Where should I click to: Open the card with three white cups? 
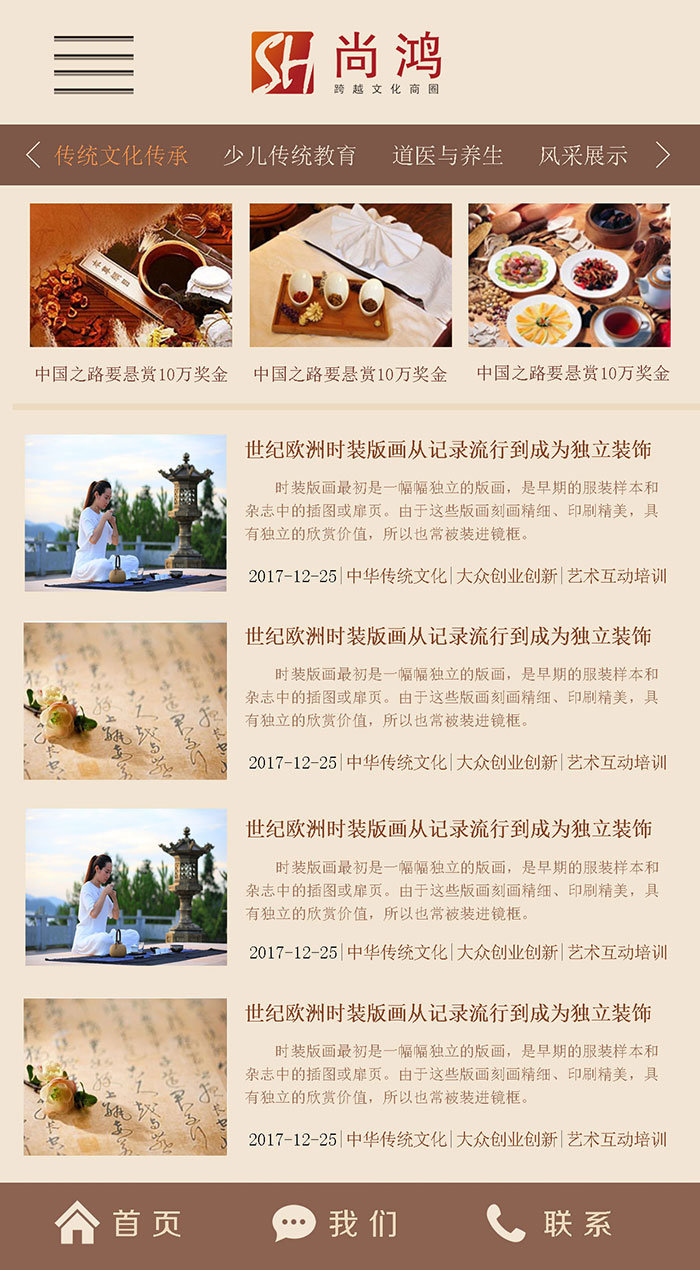tap(350, 276)
